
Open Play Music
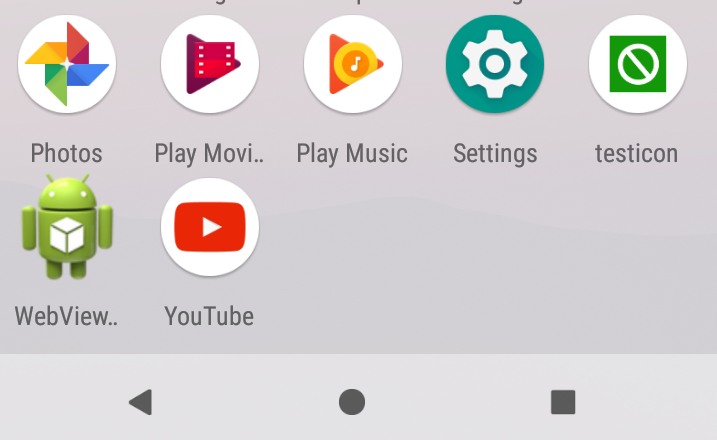pos(352,65)
